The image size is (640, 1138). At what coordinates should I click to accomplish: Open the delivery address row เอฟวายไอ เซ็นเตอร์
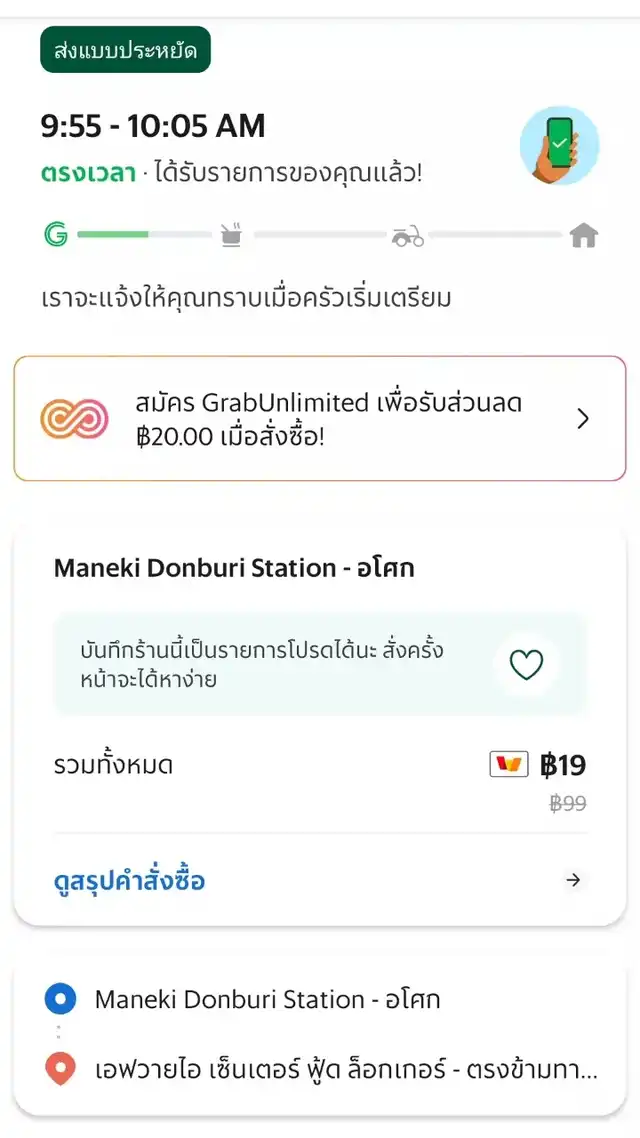[x=346, y=1070]
